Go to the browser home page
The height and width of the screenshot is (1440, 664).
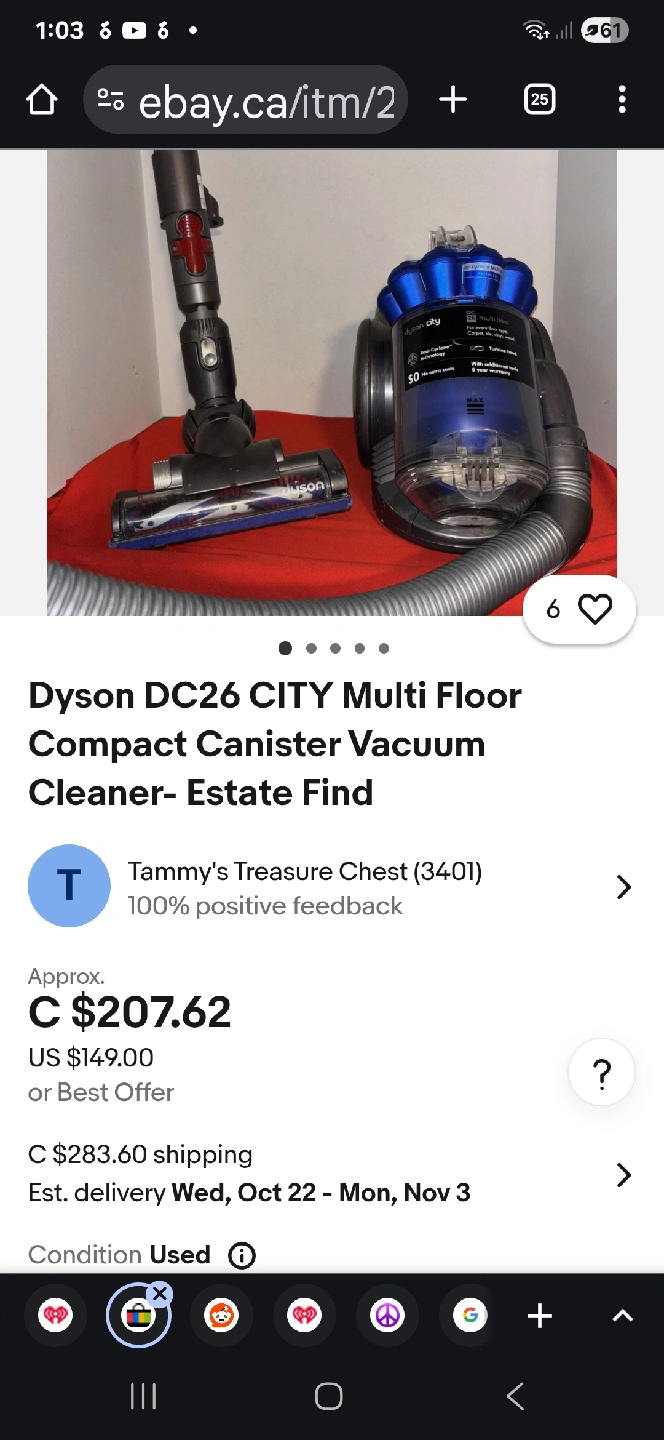(x=41, y=99)
